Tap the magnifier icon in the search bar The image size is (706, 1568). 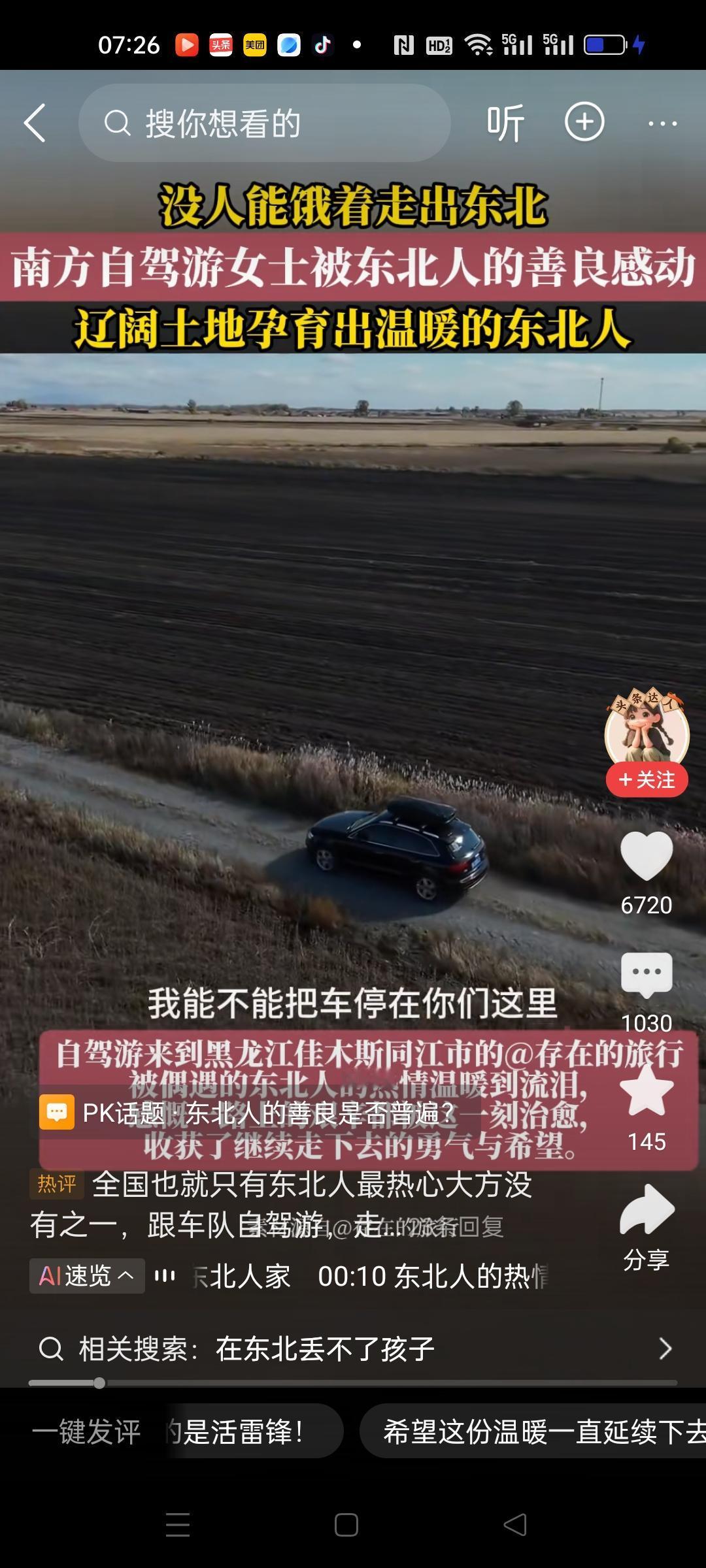118,123
